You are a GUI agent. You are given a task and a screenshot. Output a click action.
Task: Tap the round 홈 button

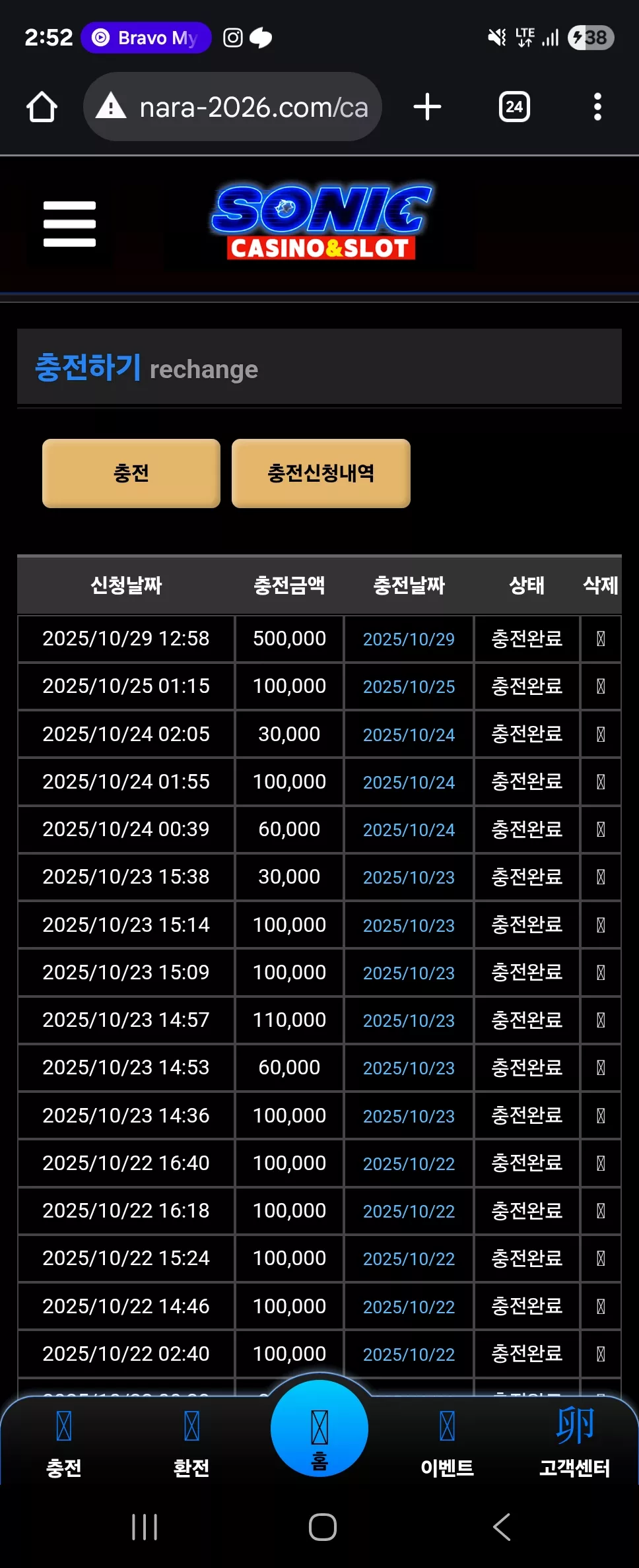pyautogui.click(x=319, y=1429)
